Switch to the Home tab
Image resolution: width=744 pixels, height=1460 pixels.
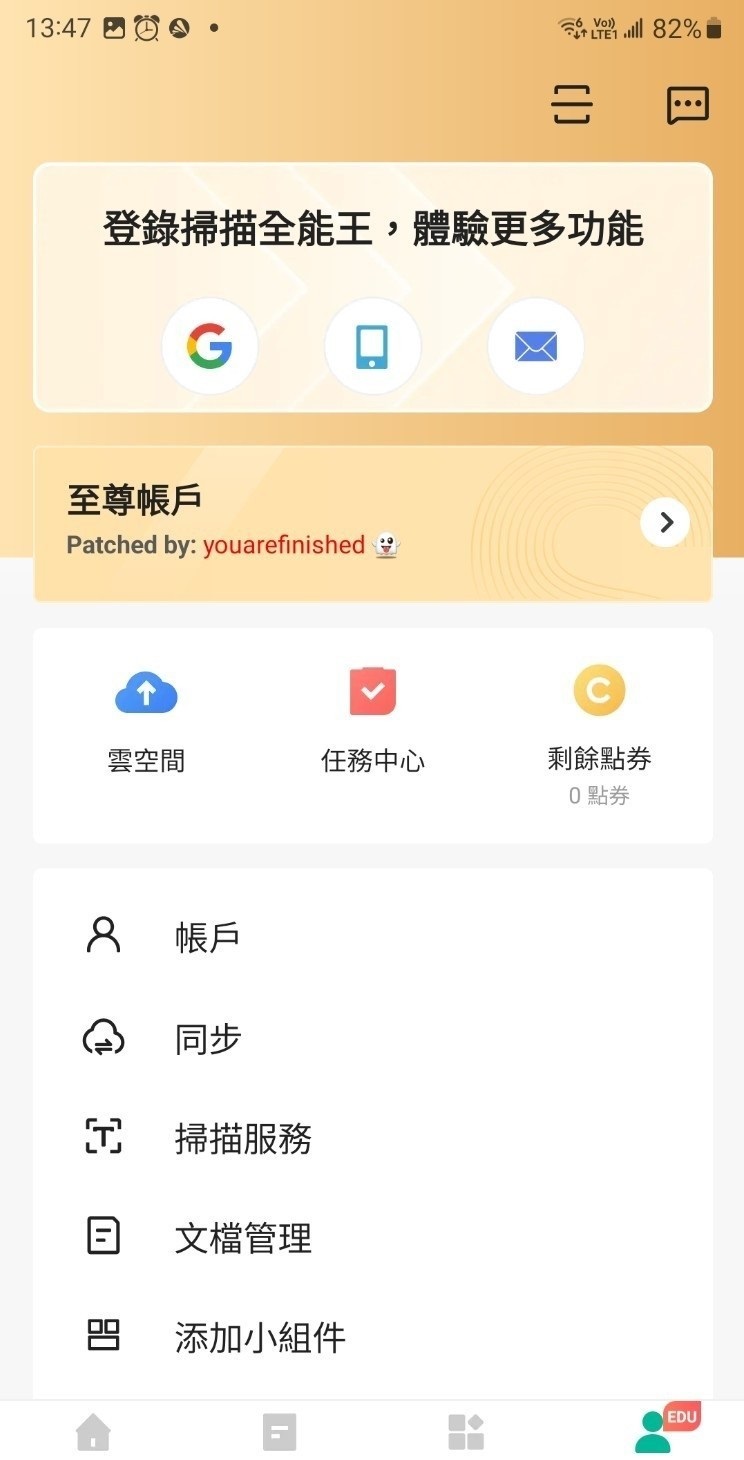[92, 1432]
